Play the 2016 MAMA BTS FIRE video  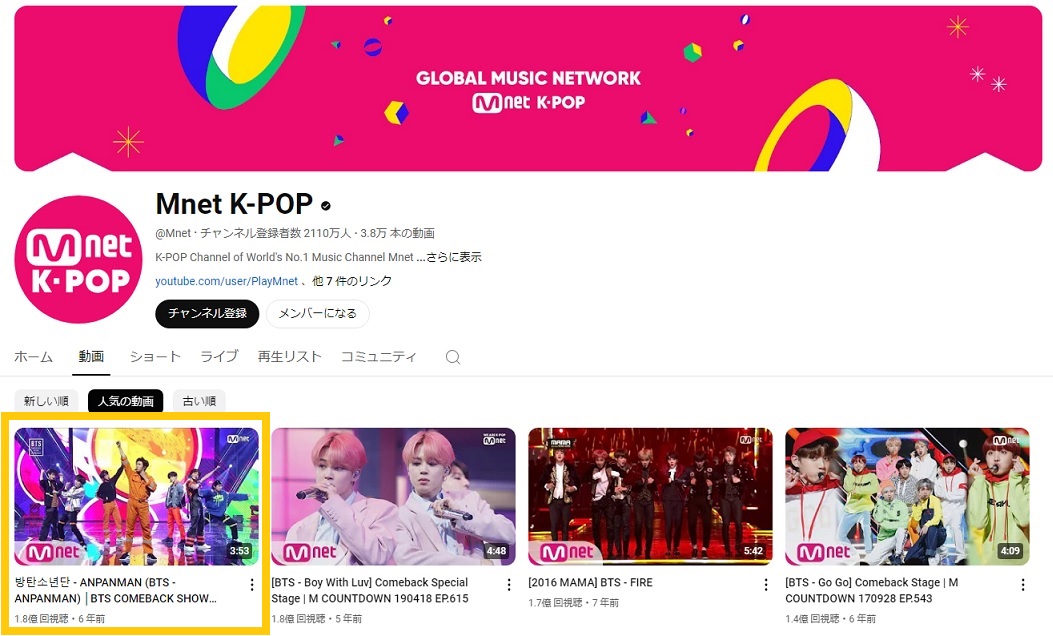650,497
